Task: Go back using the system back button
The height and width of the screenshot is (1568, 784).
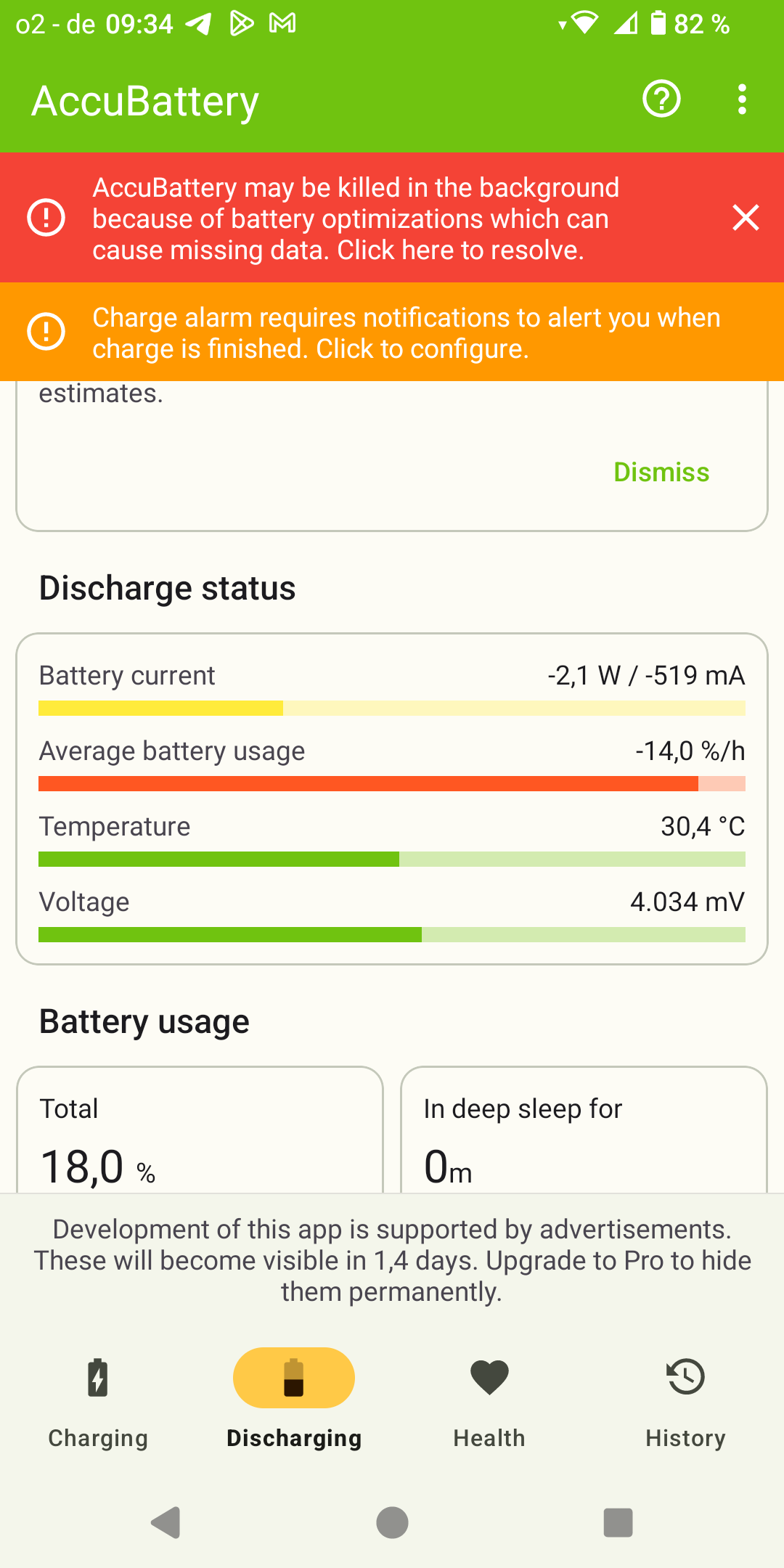Action: point(166,1522)
